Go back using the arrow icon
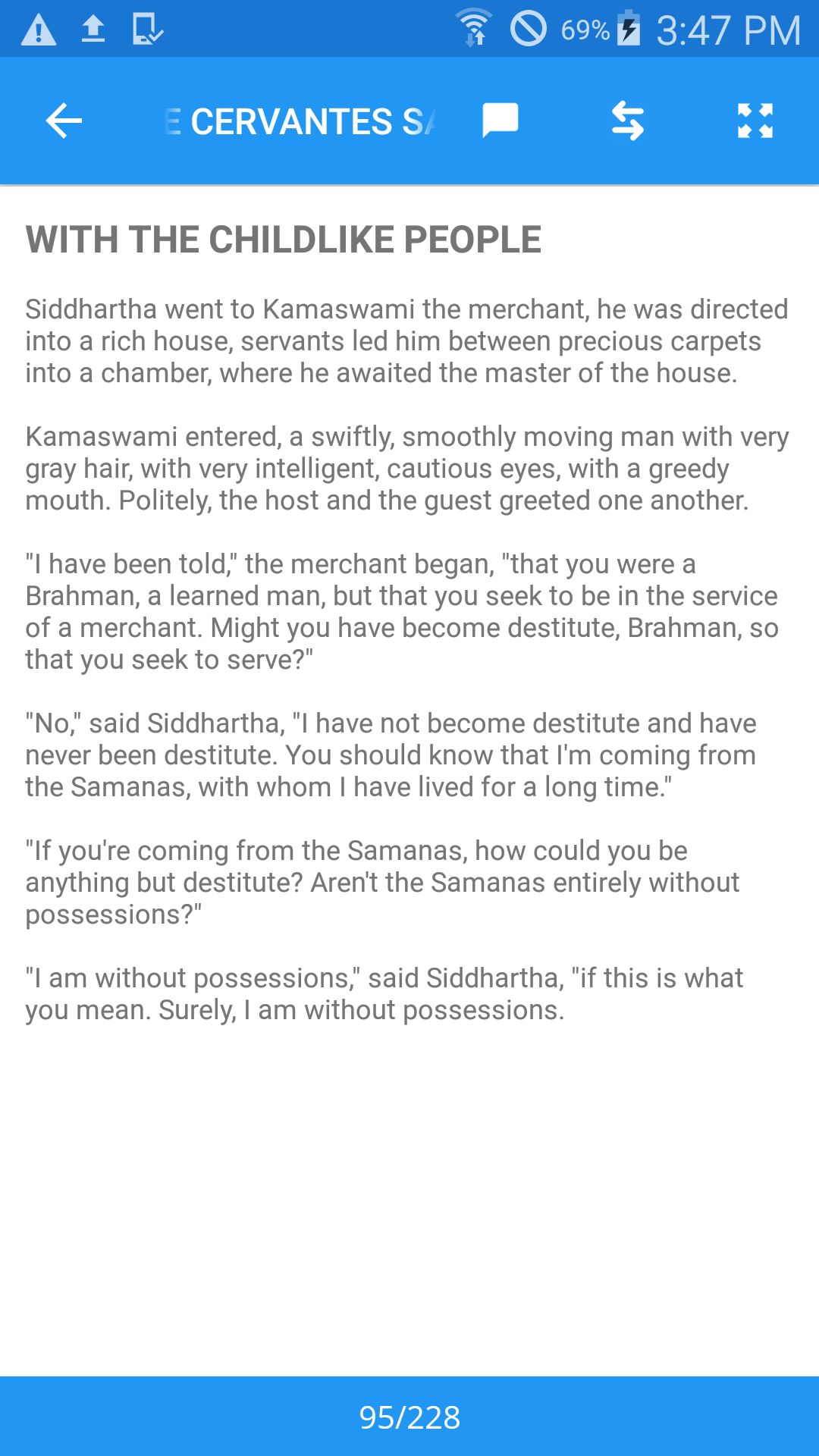The width and height of the screenshot is (819, 1456). coord(64,121)
